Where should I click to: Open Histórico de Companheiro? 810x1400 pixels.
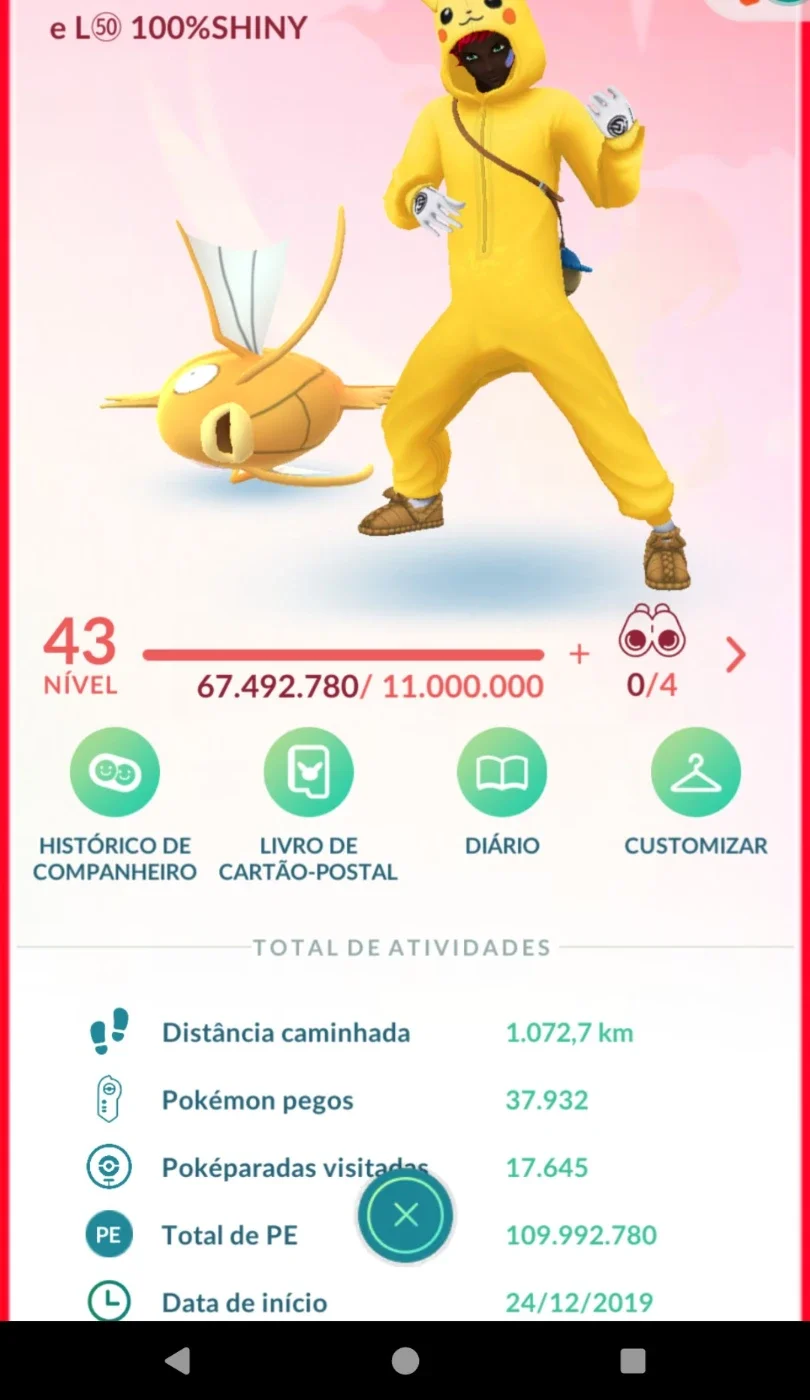pos(114,772)
